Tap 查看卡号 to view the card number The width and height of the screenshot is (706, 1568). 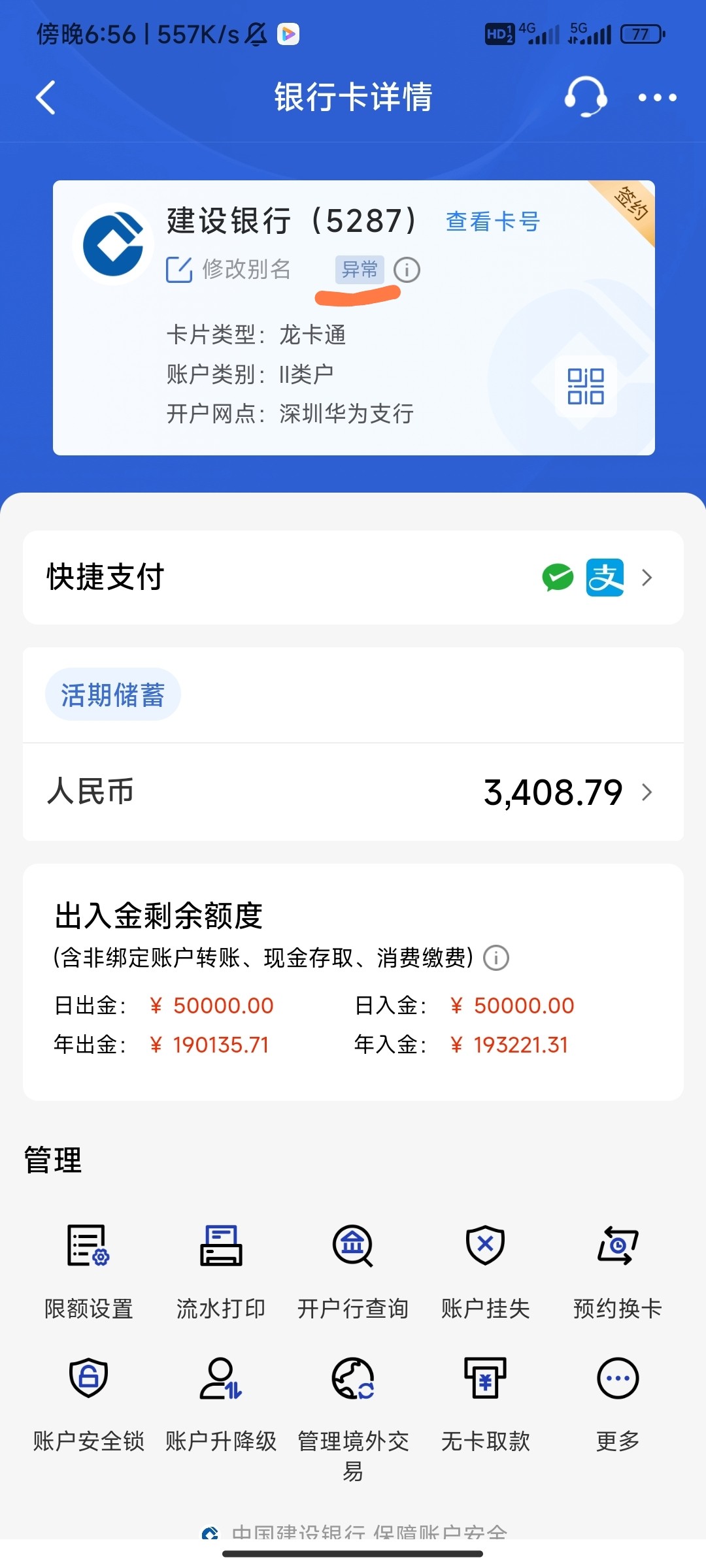pos(493,221)
